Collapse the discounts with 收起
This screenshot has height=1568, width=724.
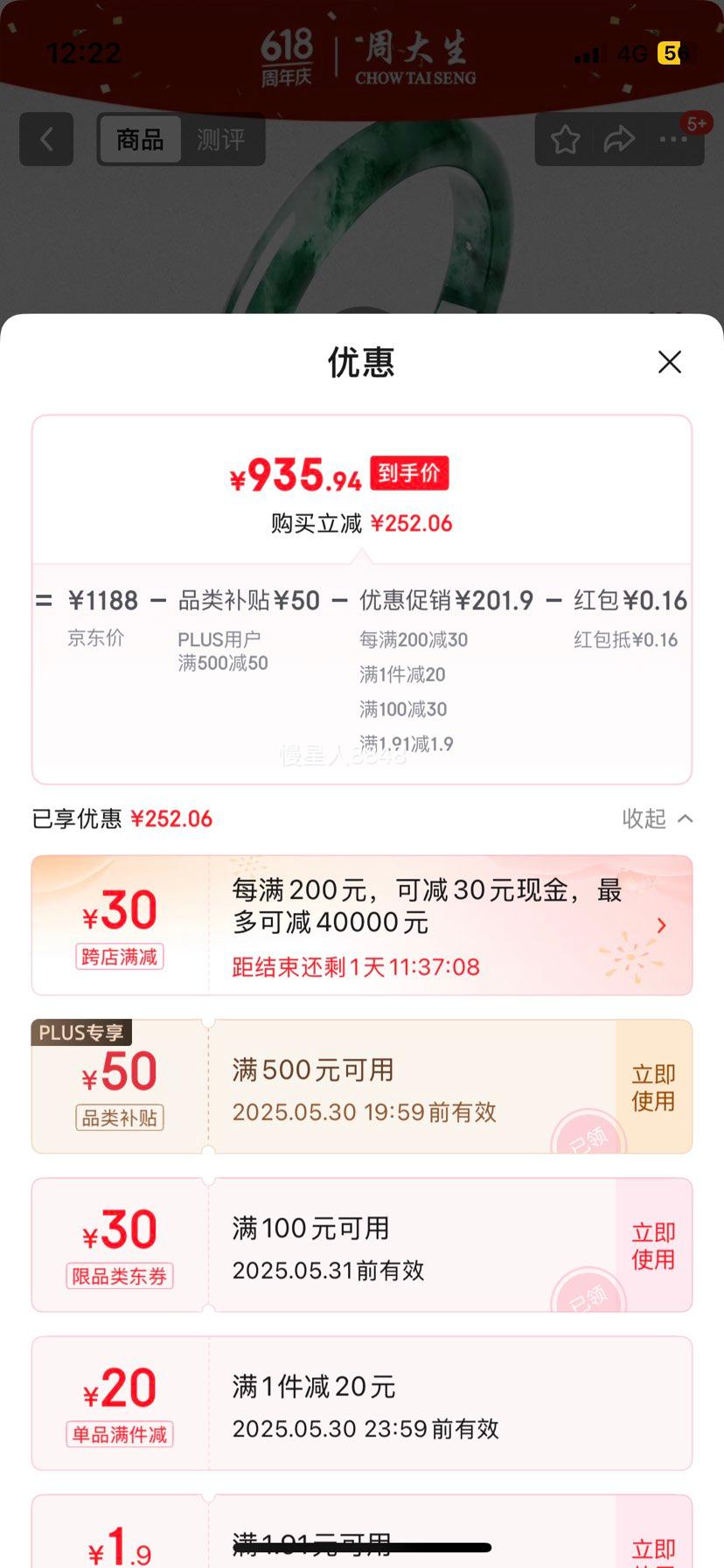coord(657,819)
